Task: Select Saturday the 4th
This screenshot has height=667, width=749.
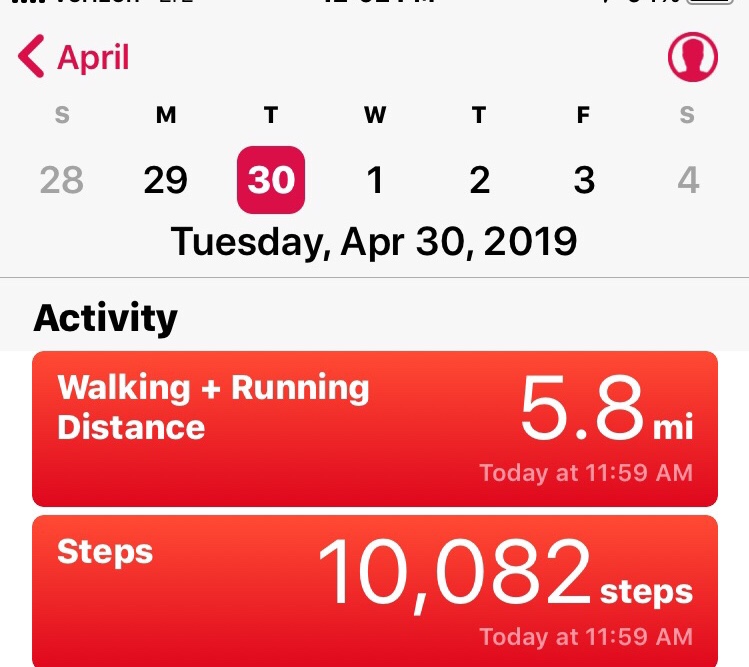Action: click(x=687, y=180)
